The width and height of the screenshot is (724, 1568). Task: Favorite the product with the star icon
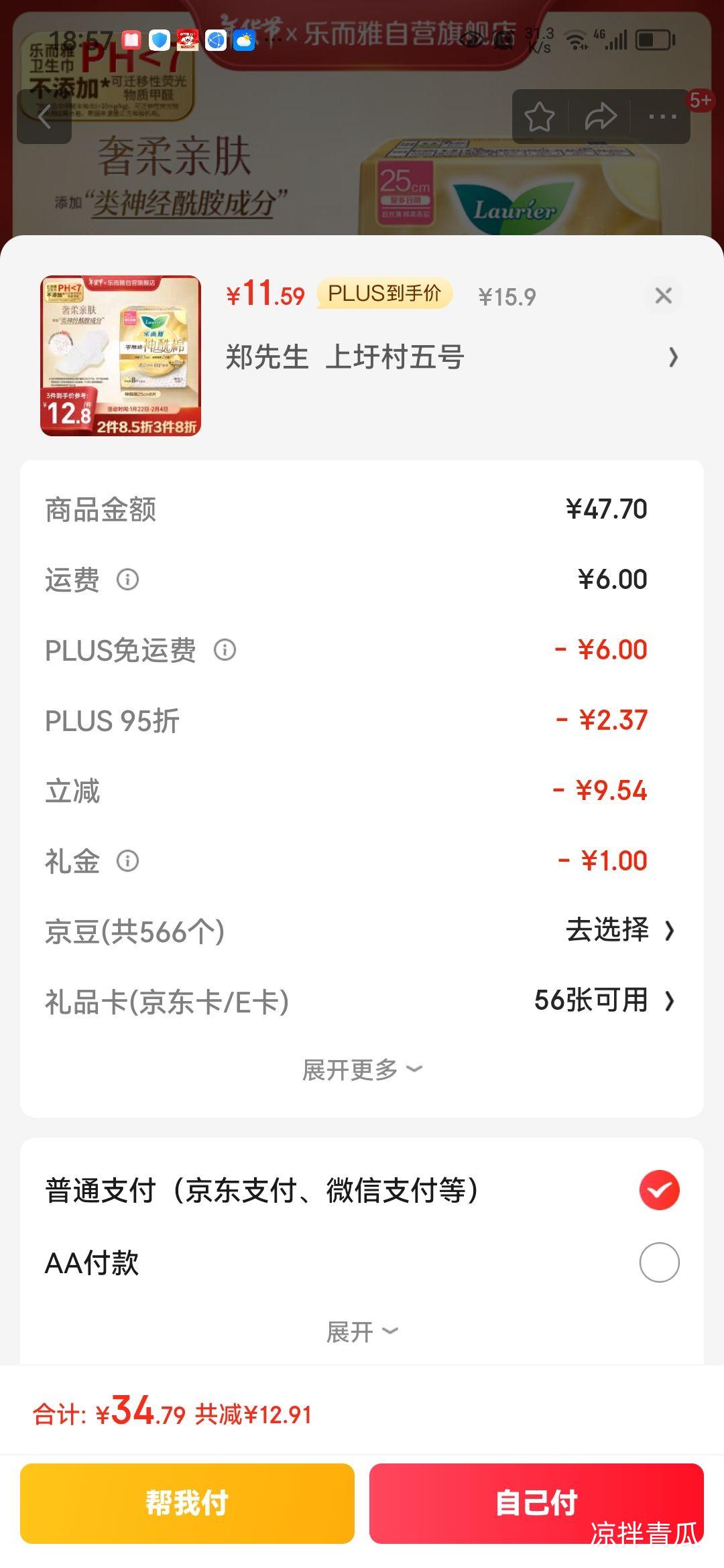[540, 117]
